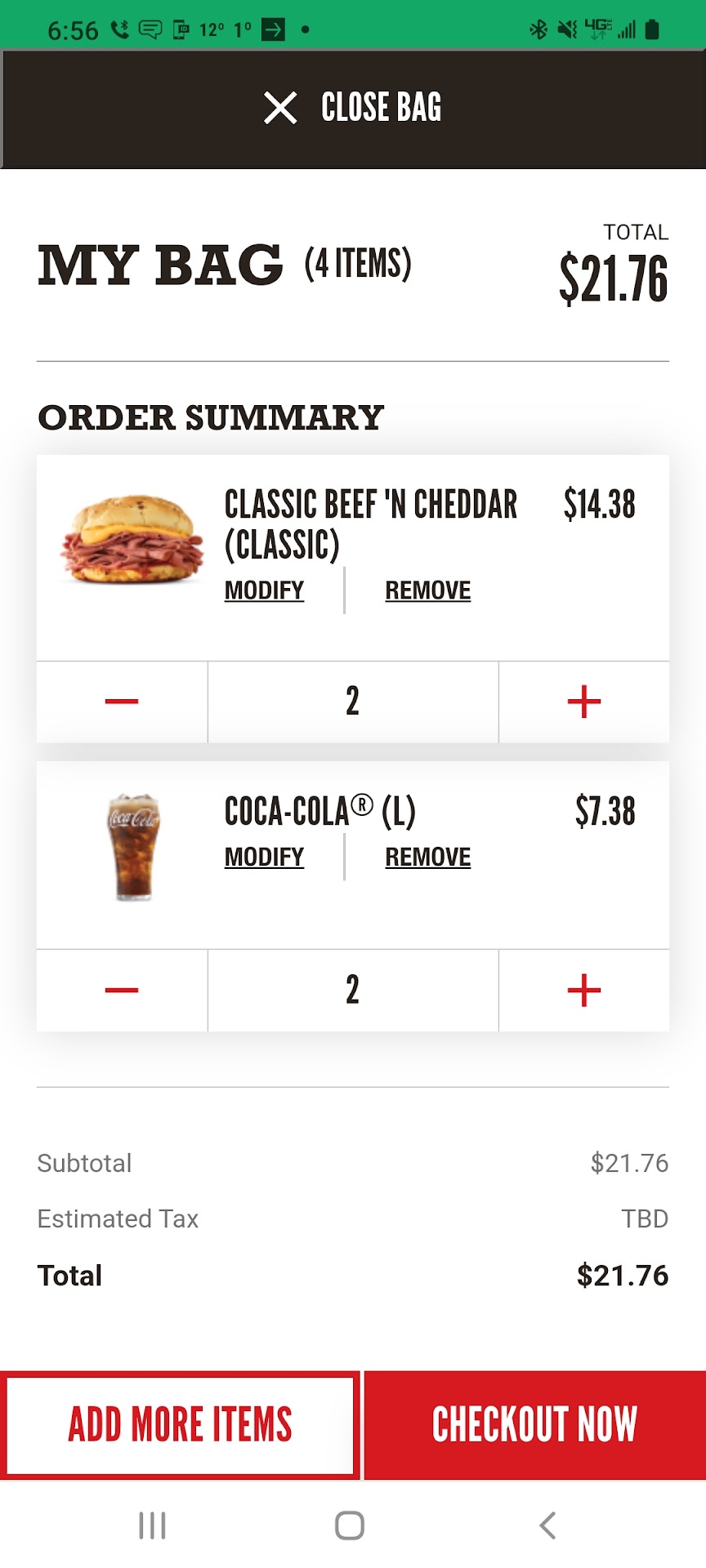Add one more Coca-Cola
This screenshot has width=706, height=1568.
click(583, 990)
